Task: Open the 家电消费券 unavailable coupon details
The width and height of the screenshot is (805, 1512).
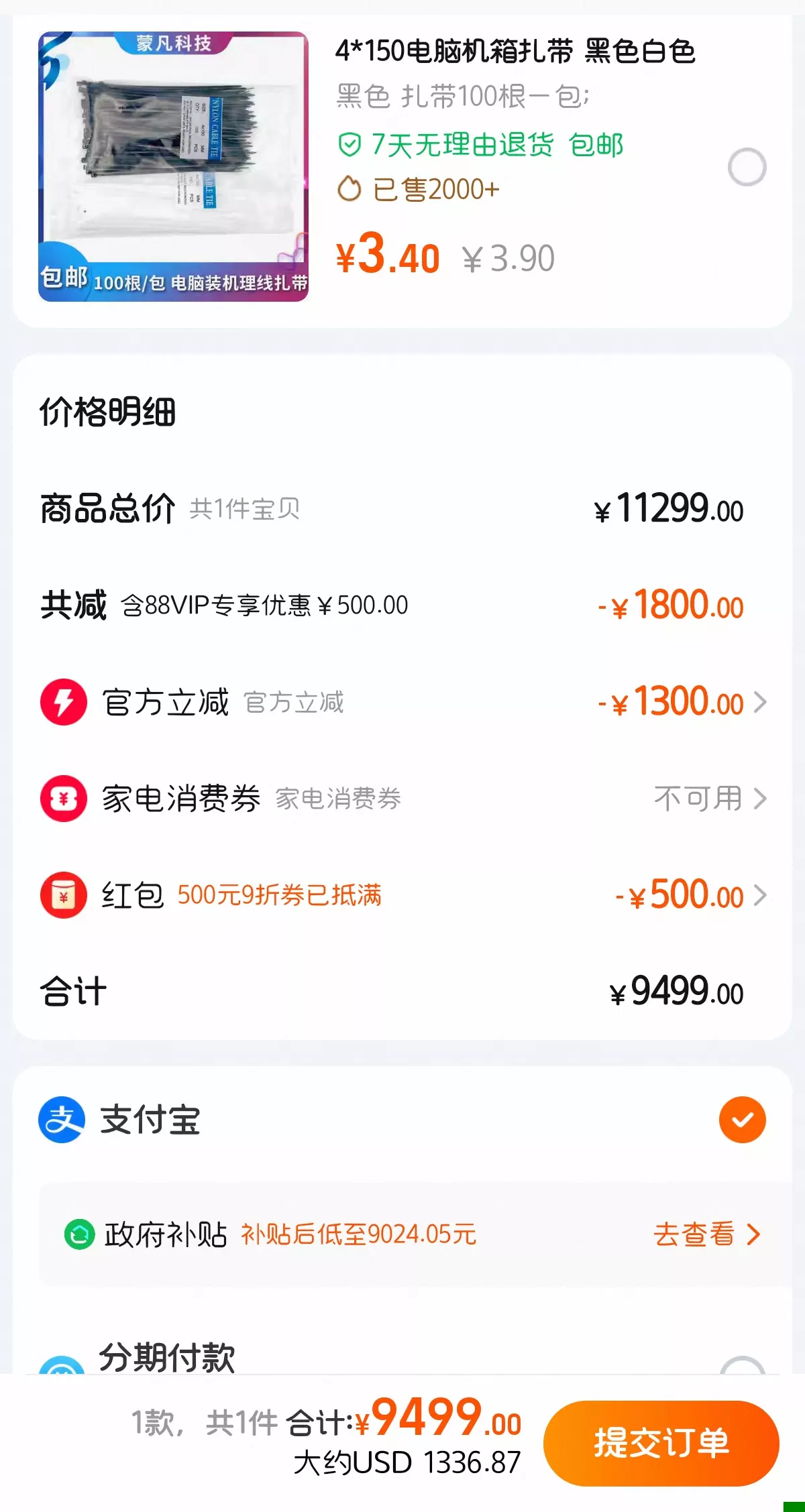Action: pos(760,799)
